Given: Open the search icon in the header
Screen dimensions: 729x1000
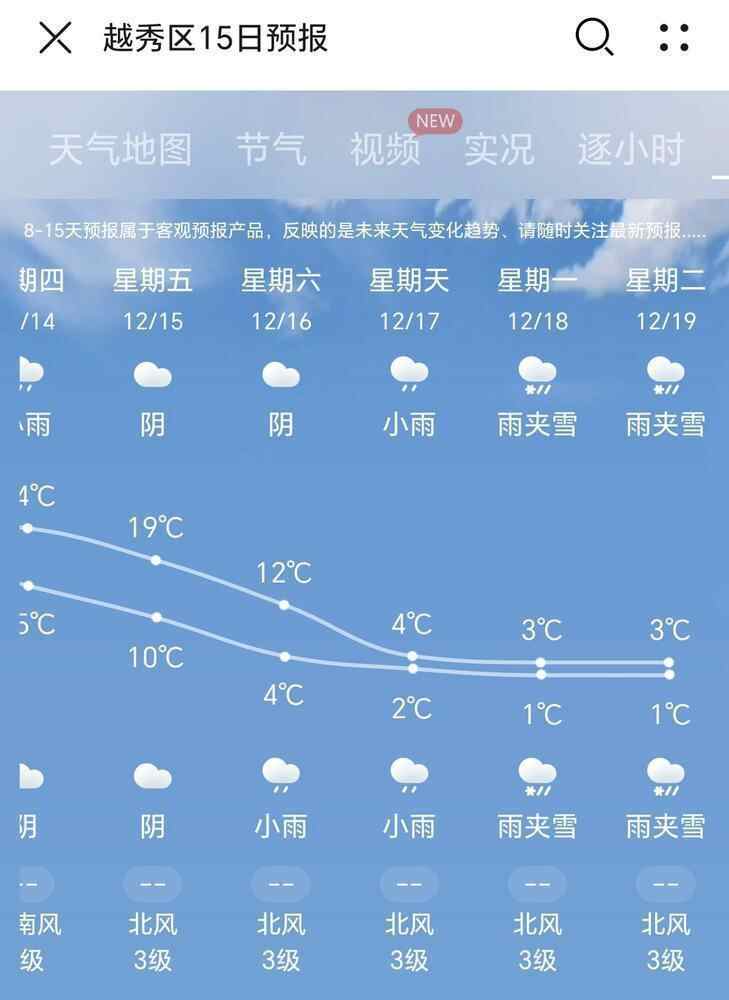Looking at the screenshot, I should click(x=593, y=38).
